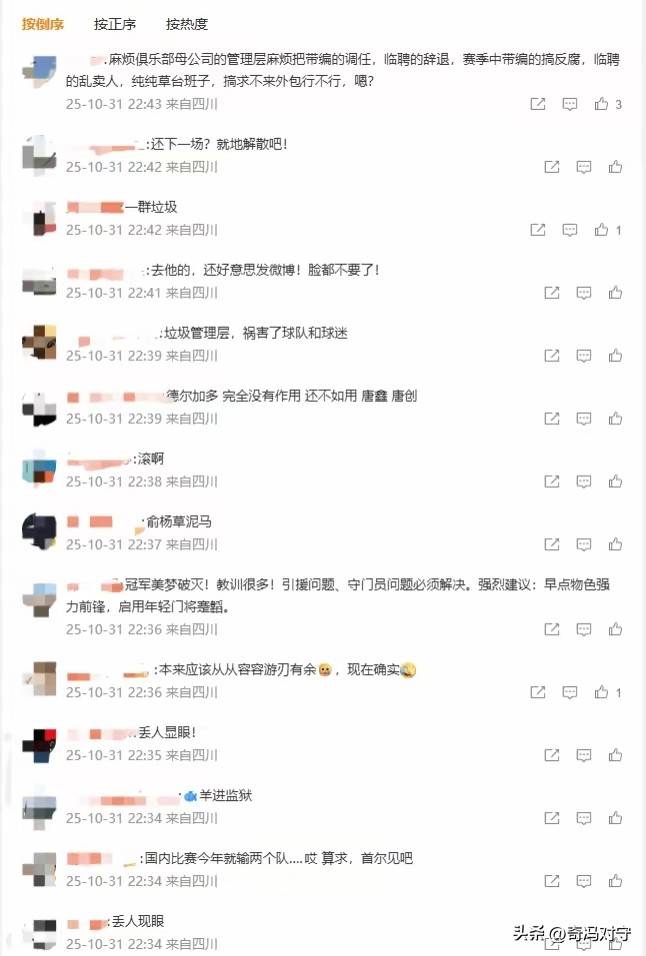This screenshot has width=646, height=956.
Task: Reply to comment 垃圾管理层,祸害了球队和球迷
Action: [583, 356]
